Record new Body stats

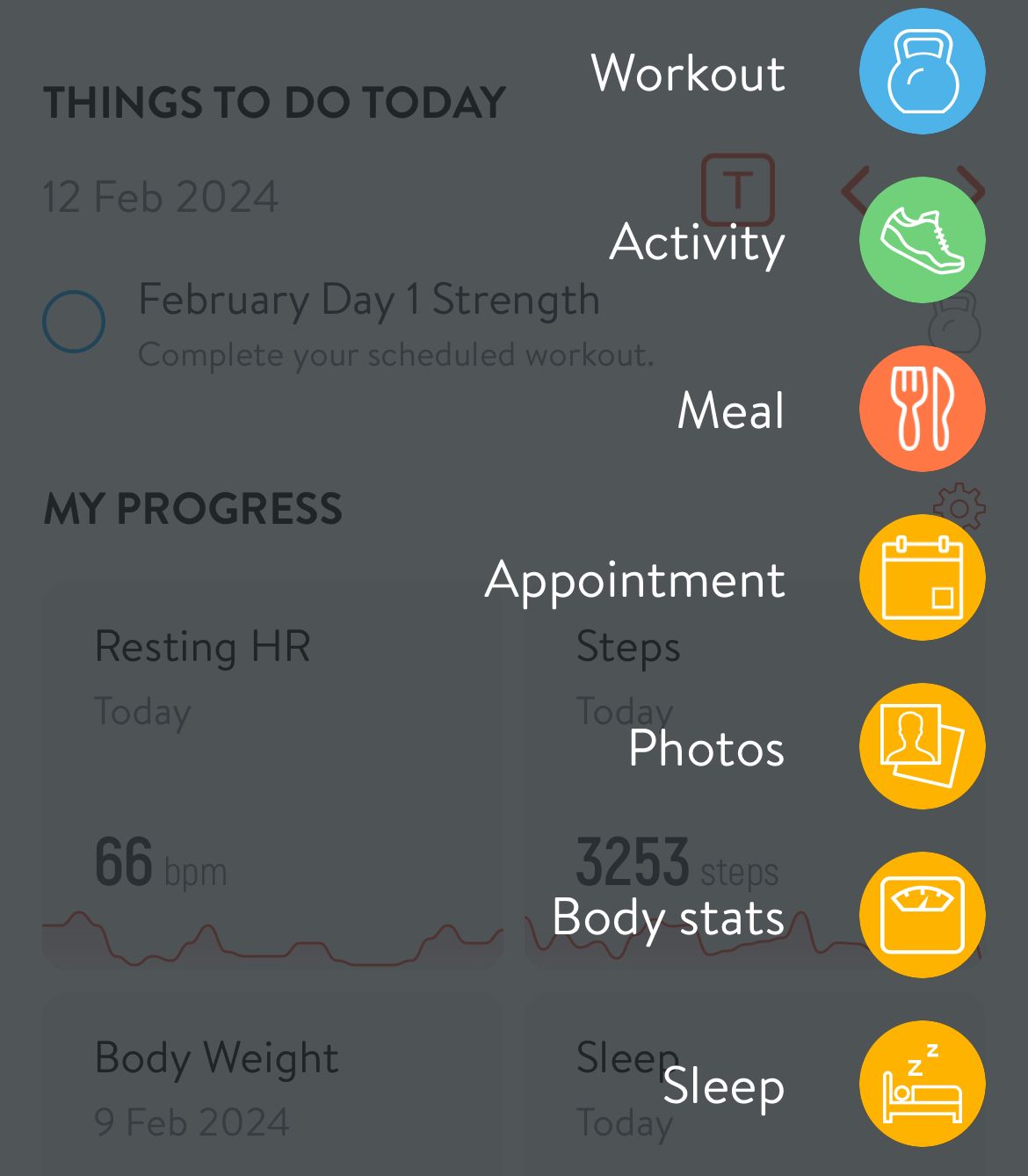922,915
